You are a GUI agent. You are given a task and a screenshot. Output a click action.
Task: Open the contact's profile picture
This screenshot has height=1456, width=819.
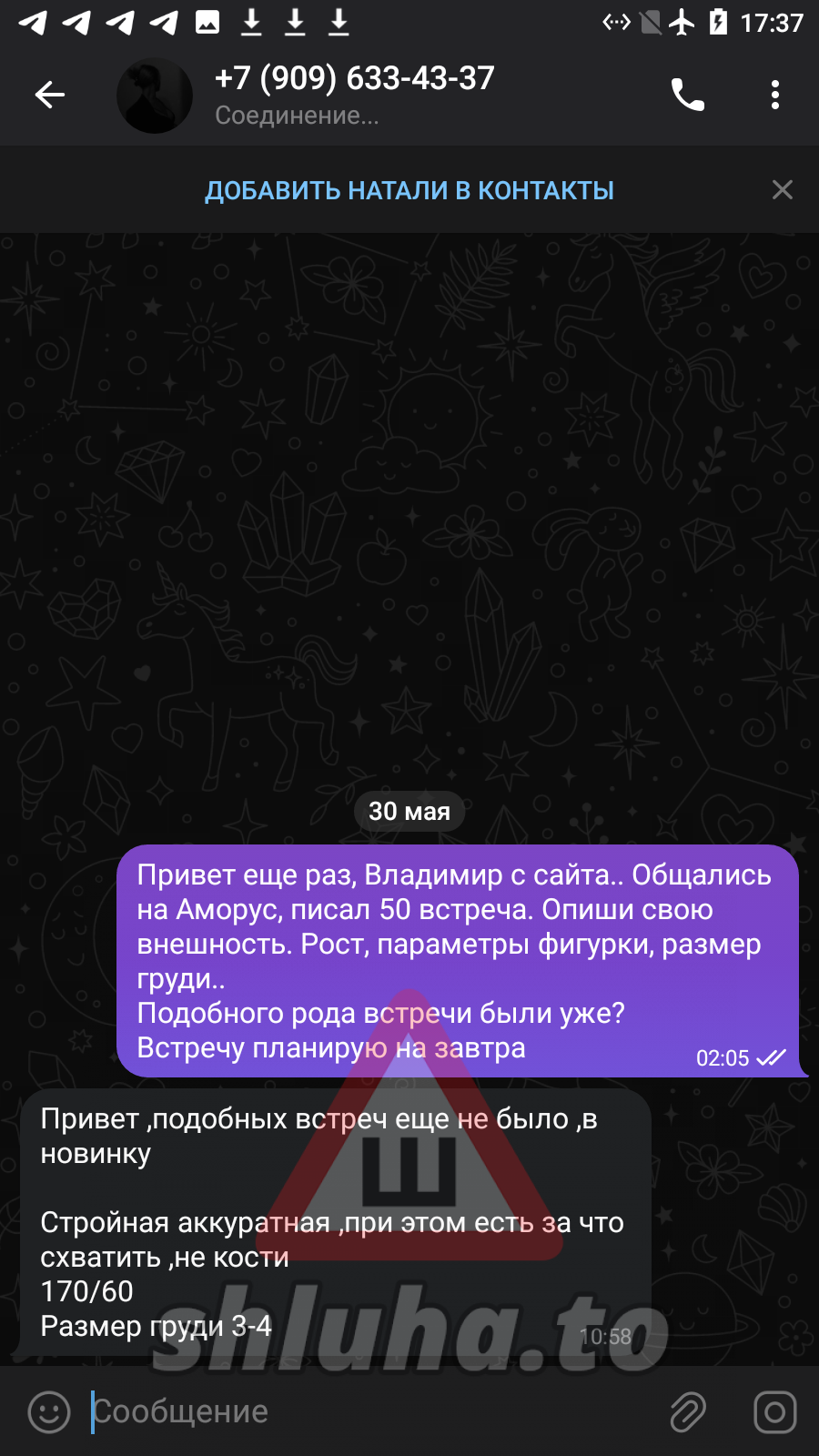[x=155, y=96]
